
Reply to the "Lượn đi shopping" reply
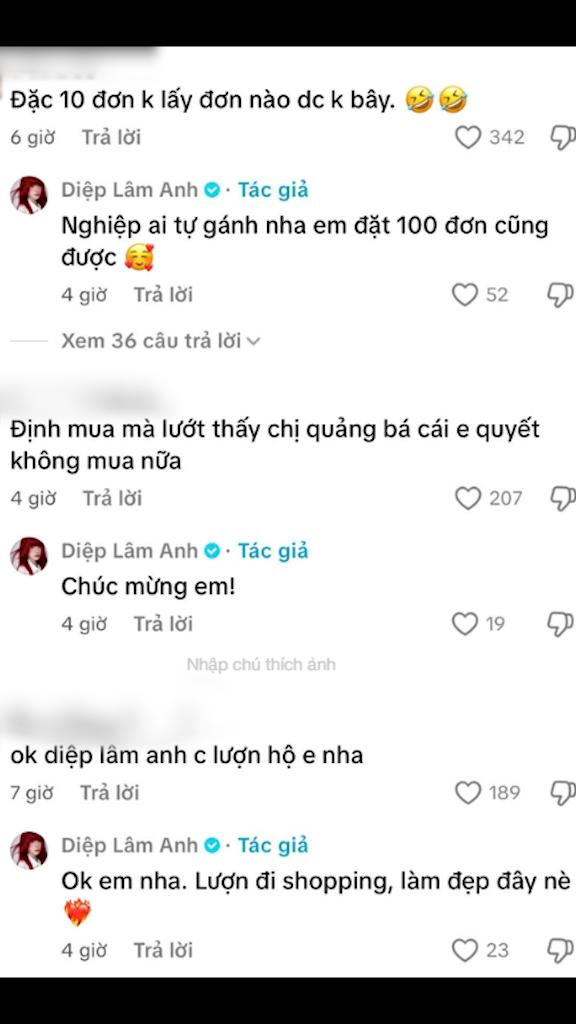[x=163, y=950]
